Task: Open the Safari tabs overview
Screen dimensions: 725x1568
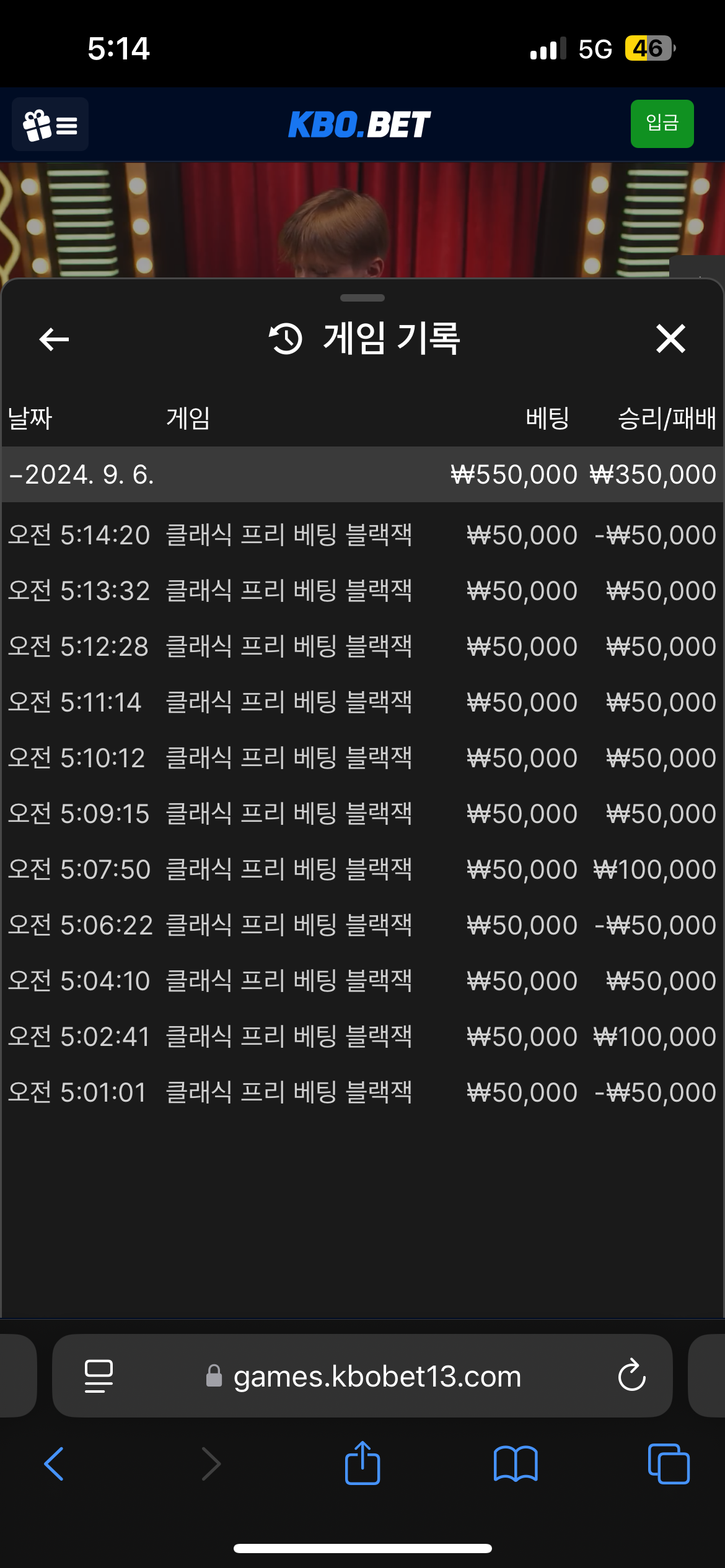Action: pyautogui.click(x=669, y=1464)
